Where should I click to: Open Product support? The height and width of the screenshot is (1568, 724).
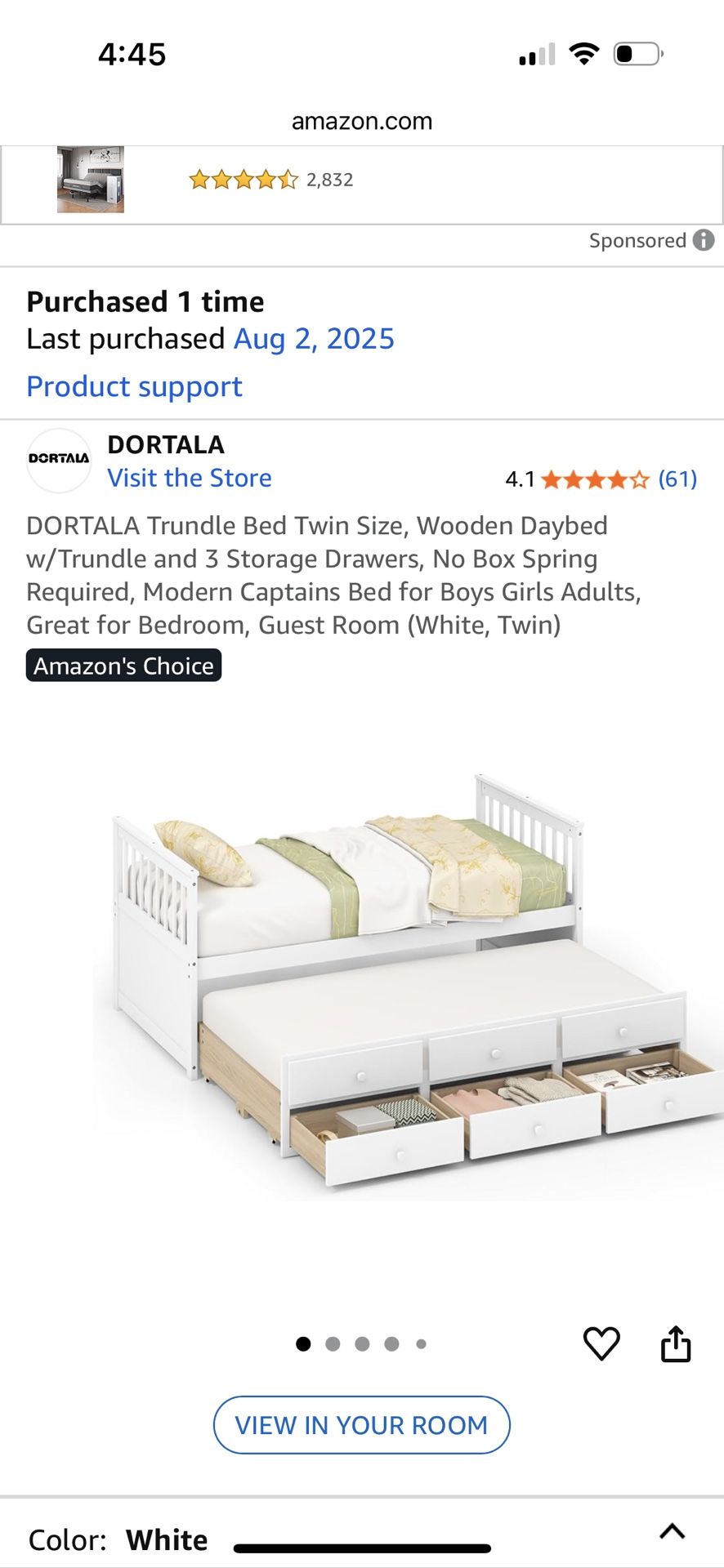134,386
